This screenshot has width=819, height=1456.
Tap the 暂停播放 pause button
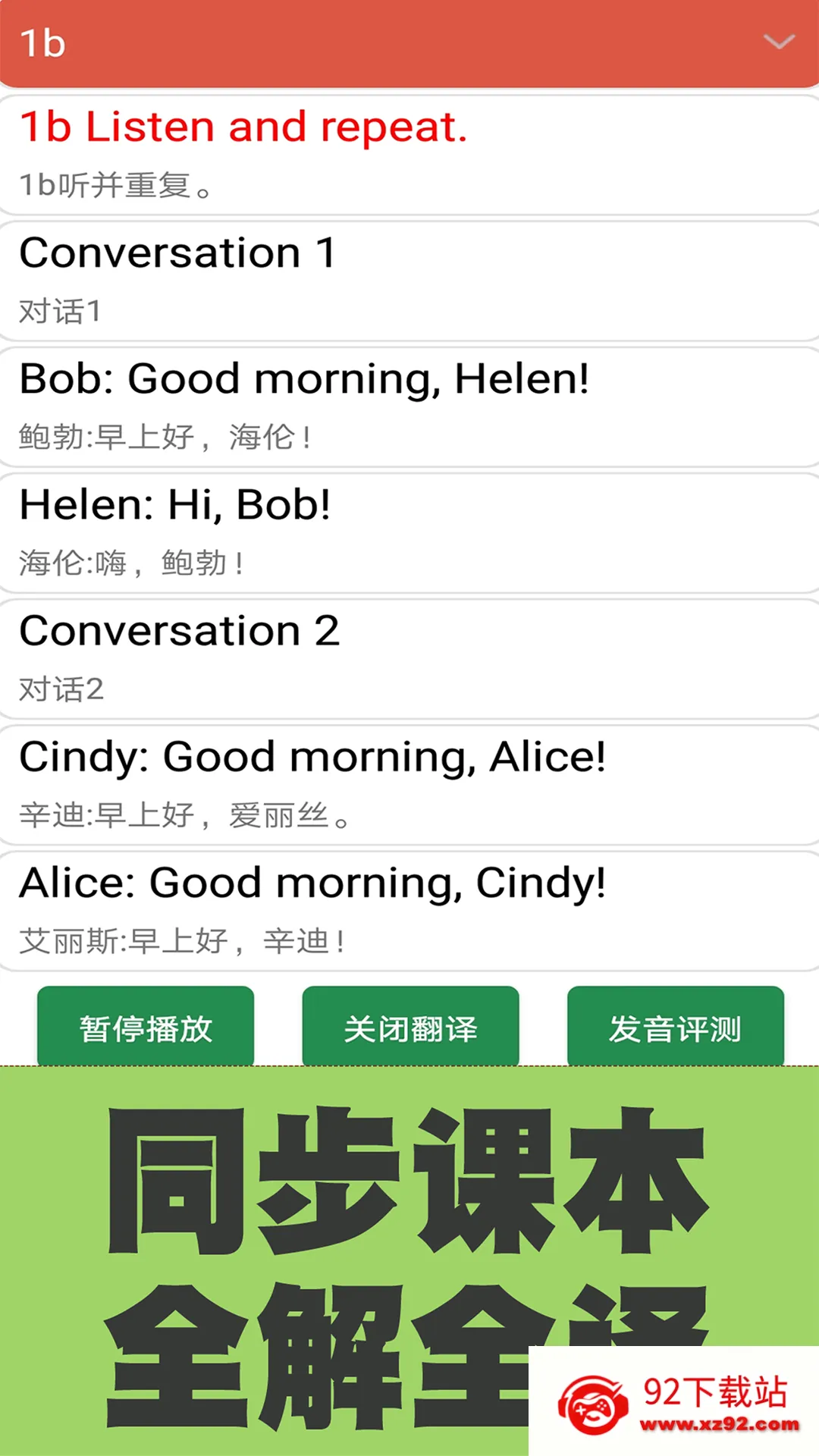(146, 1027)
